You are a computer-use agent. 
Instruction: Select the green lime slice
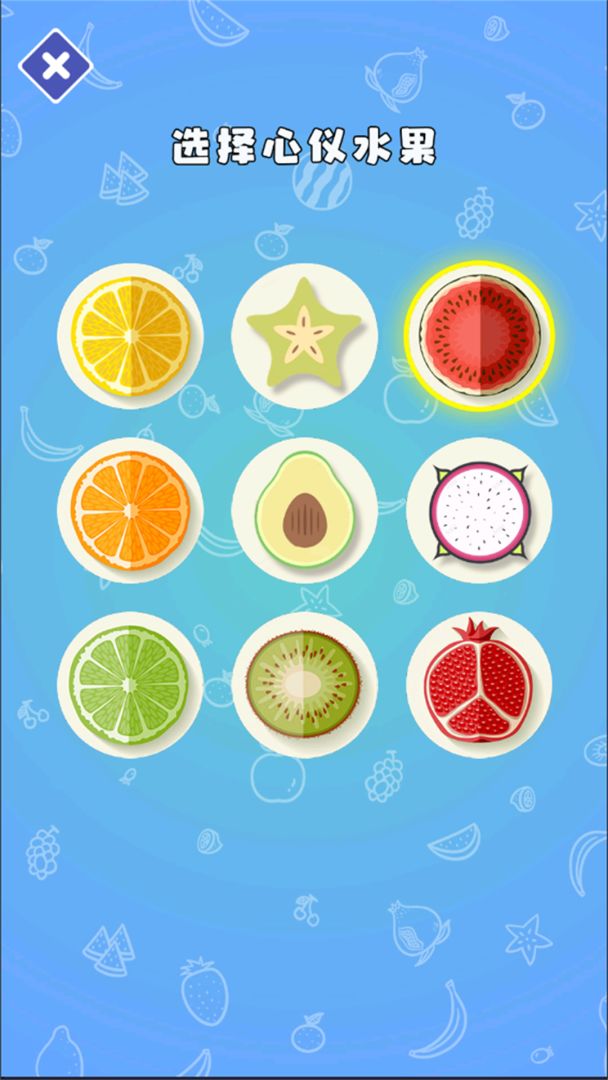pyautogui.click(x=130, y=685)
